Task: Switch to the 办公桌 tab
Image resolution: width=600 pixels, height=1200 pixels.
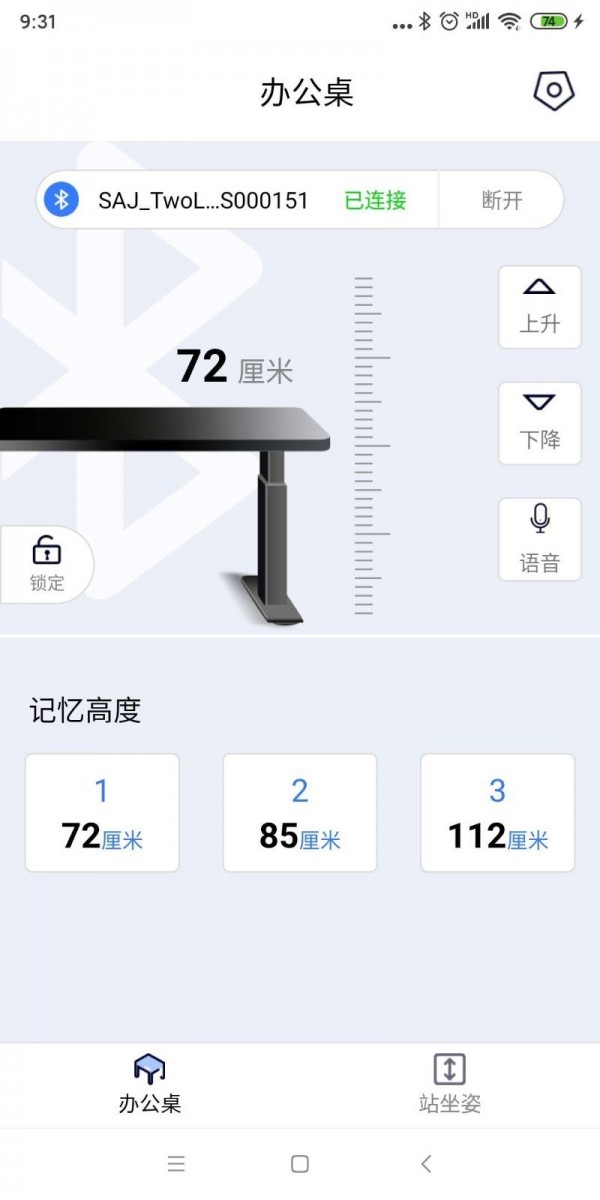Action: pos(150,1083)
